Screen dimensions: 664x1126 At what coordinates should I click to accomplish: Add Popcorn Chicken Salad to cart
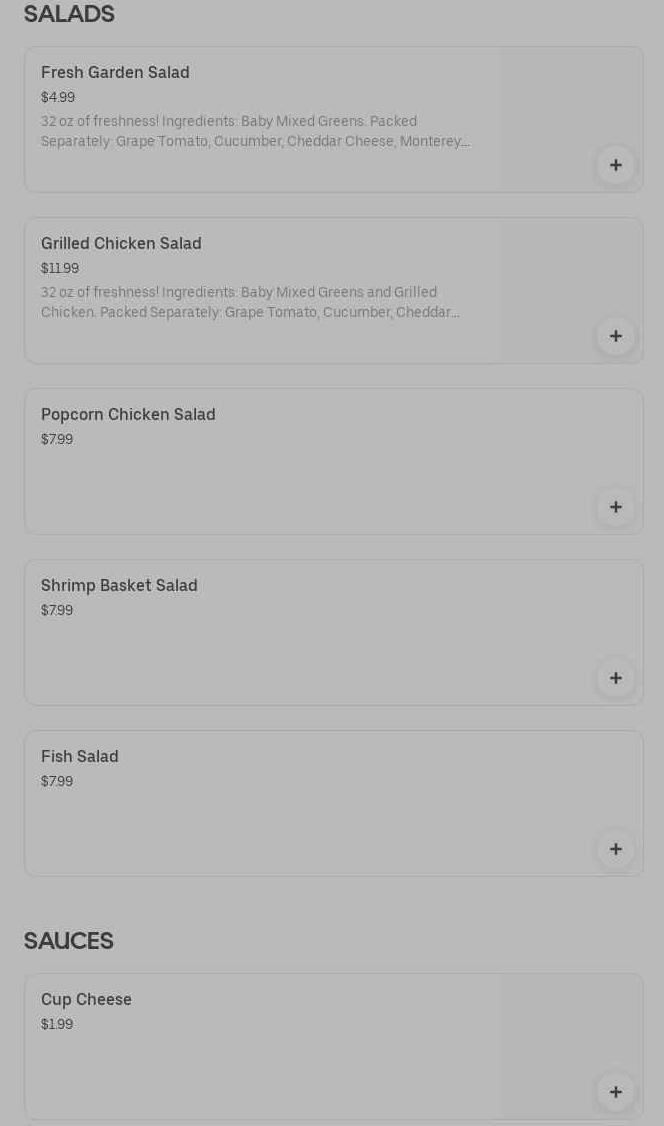click(615, 507)
